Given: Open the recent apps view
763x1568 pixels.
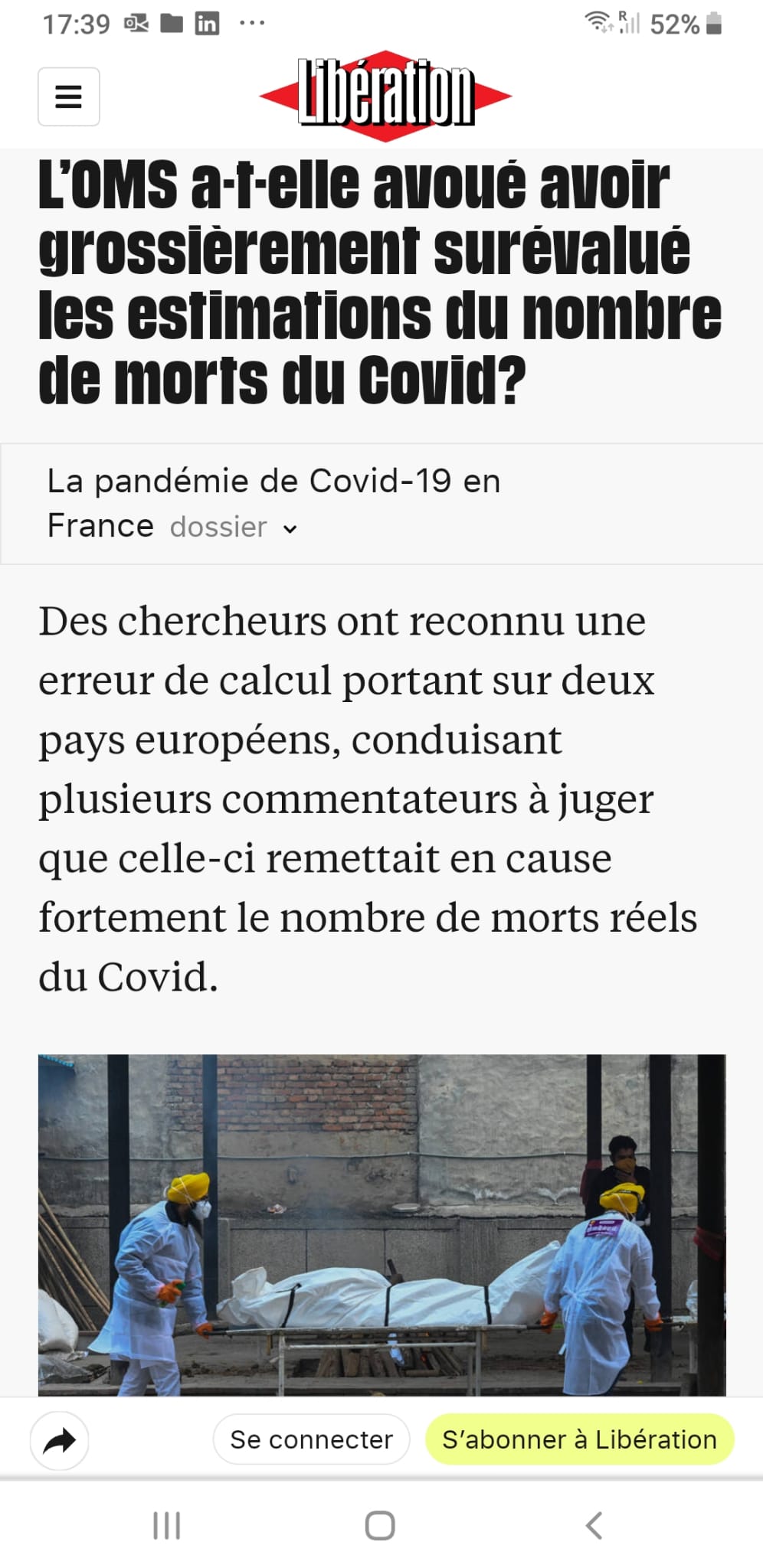Looking at the screenshot, I should (x=167, y=1525).
